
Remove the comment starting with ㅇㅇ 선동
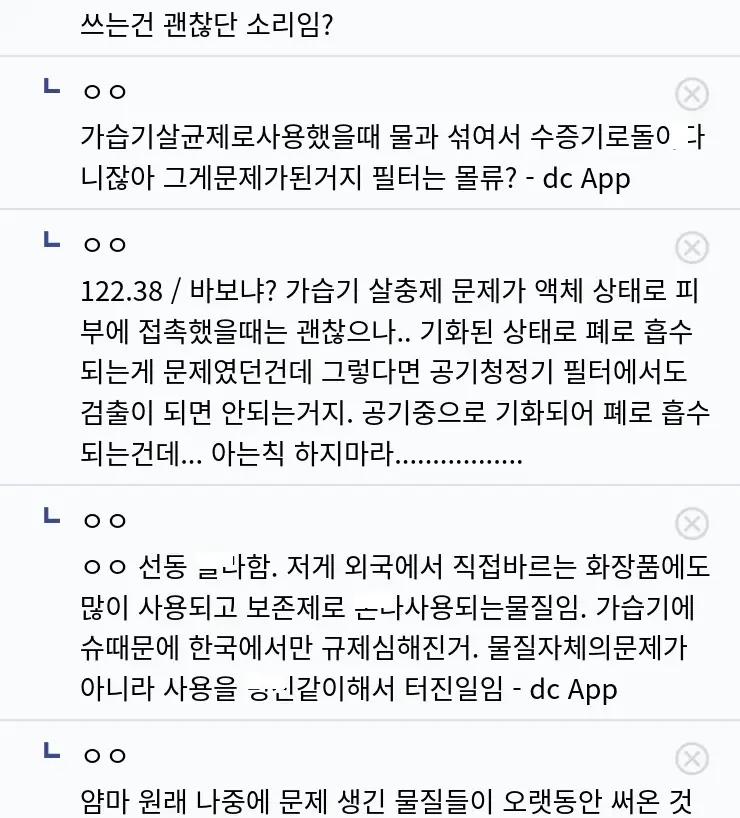point(692,523)
